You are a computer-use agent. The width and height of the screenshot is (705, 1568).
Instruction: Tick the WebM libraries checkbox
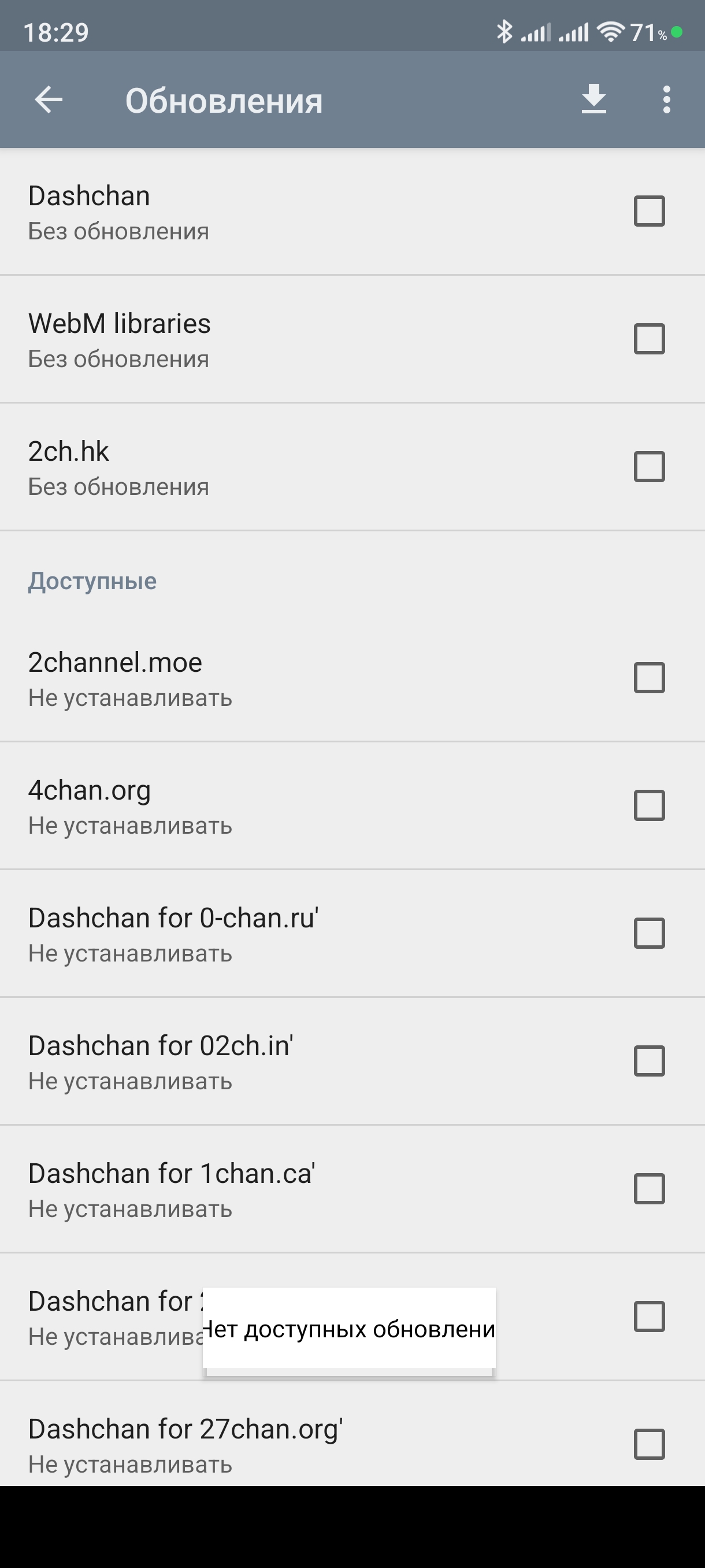pyautogui.click(x=649, y=339)
